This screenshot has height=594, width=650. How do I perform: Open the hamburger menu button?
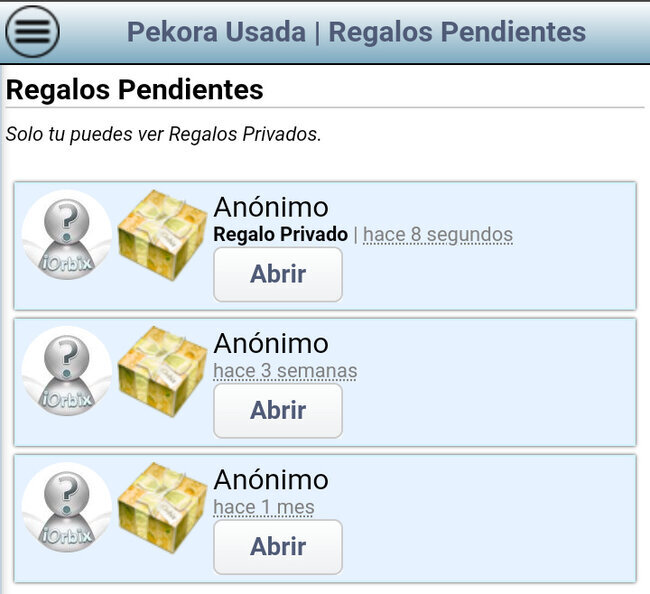coord(32,32)
